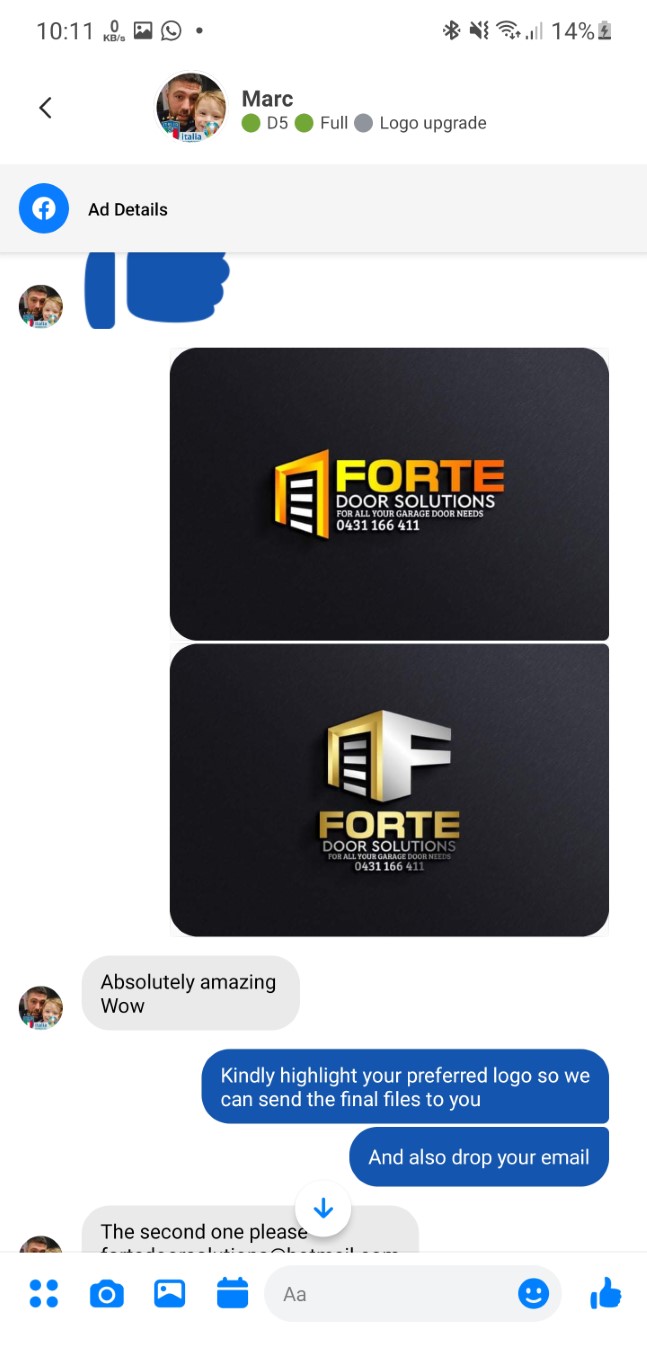
Task: Jump to latest messages with the down arrow
Action: tap(323, 1209)
